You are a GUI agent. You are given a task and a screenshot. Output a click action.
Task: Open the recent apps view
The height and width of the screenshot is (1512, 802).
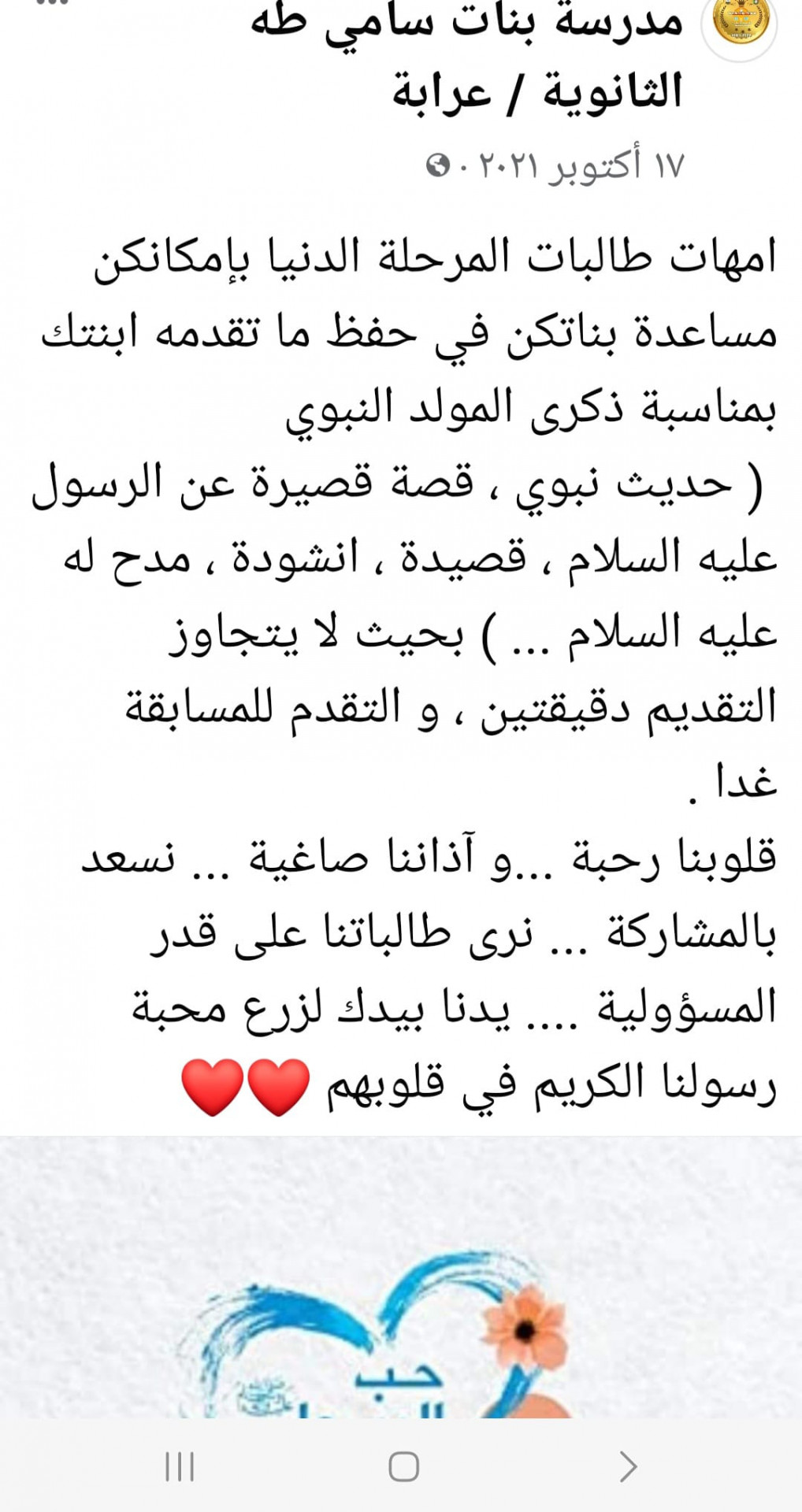180,1466
